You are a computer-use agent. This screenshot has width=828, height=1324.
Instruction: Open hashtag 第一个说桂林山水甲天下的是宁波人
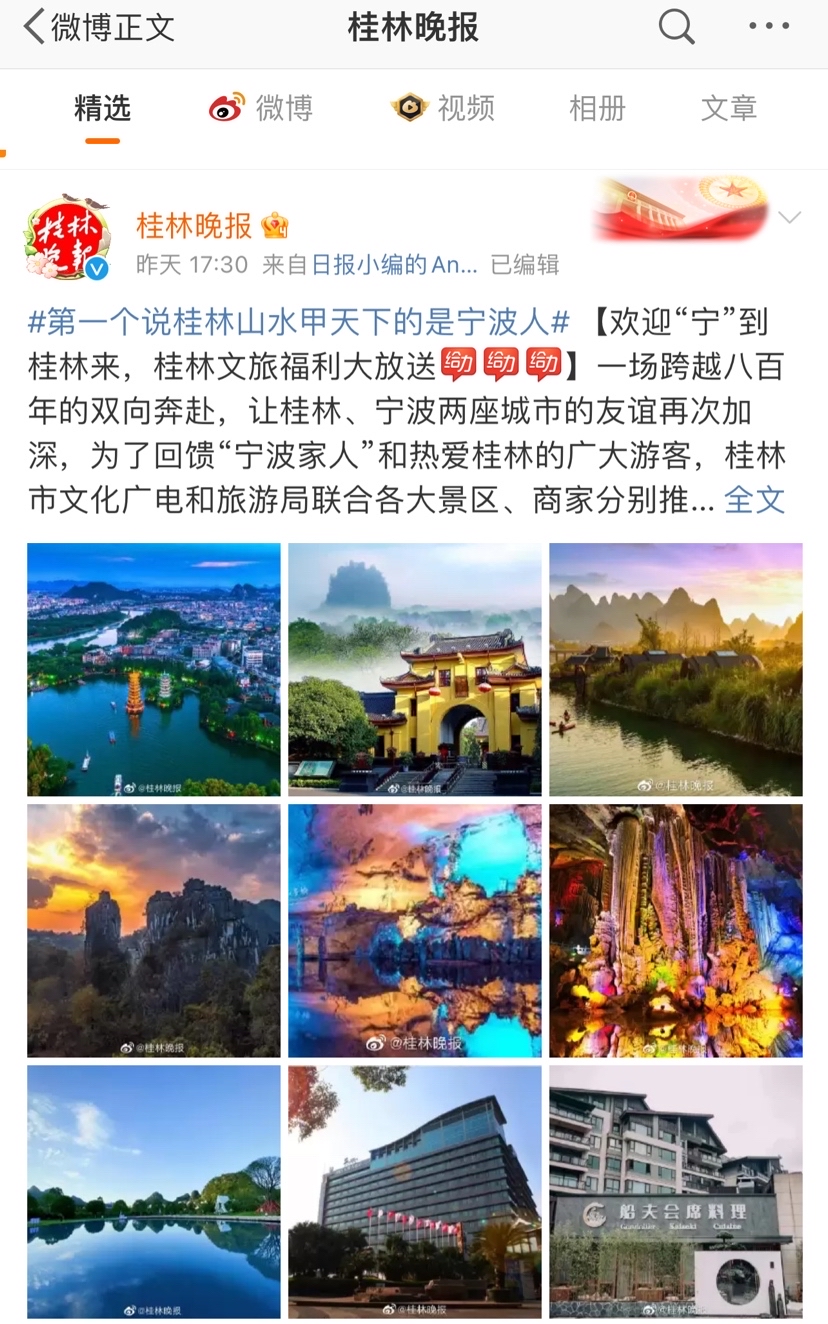298,322
